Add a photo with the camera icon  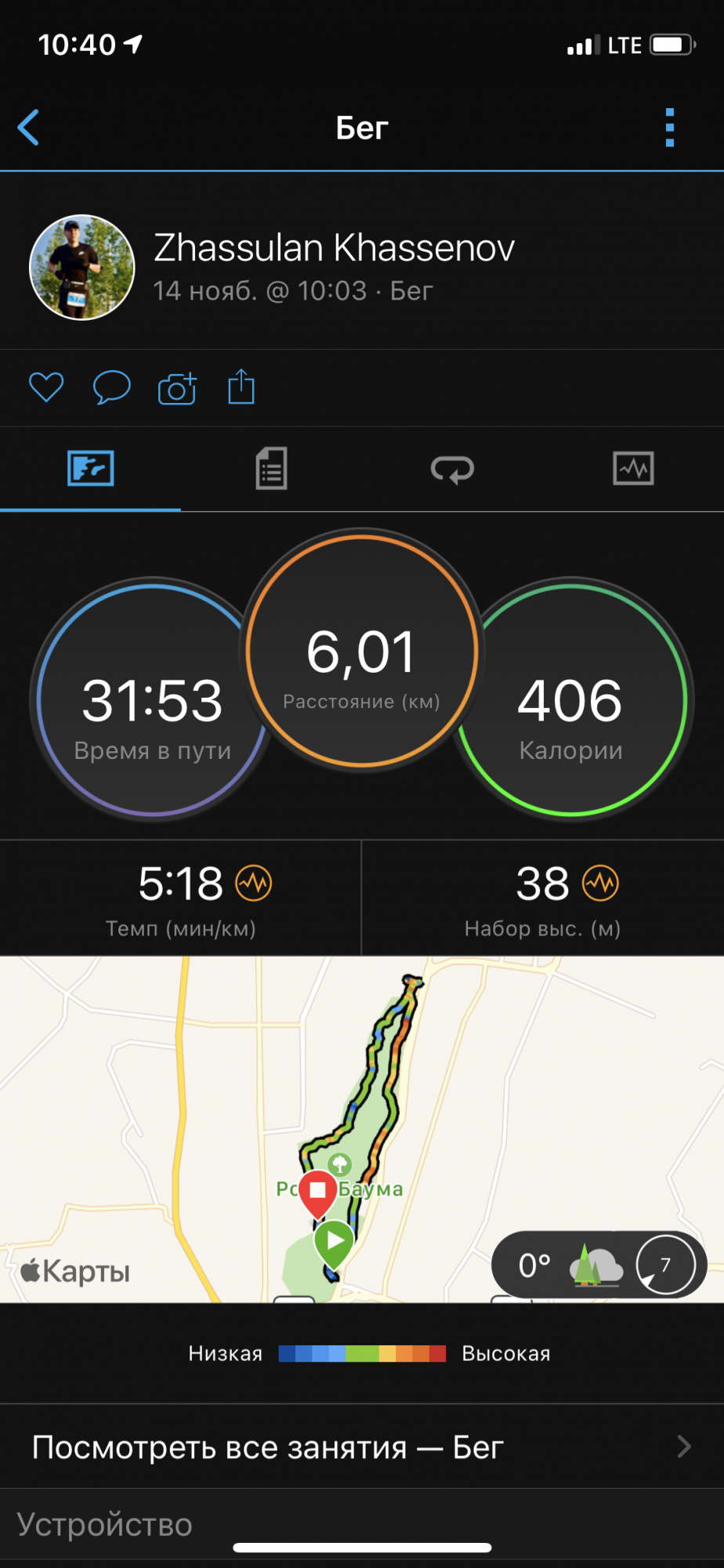177,388
